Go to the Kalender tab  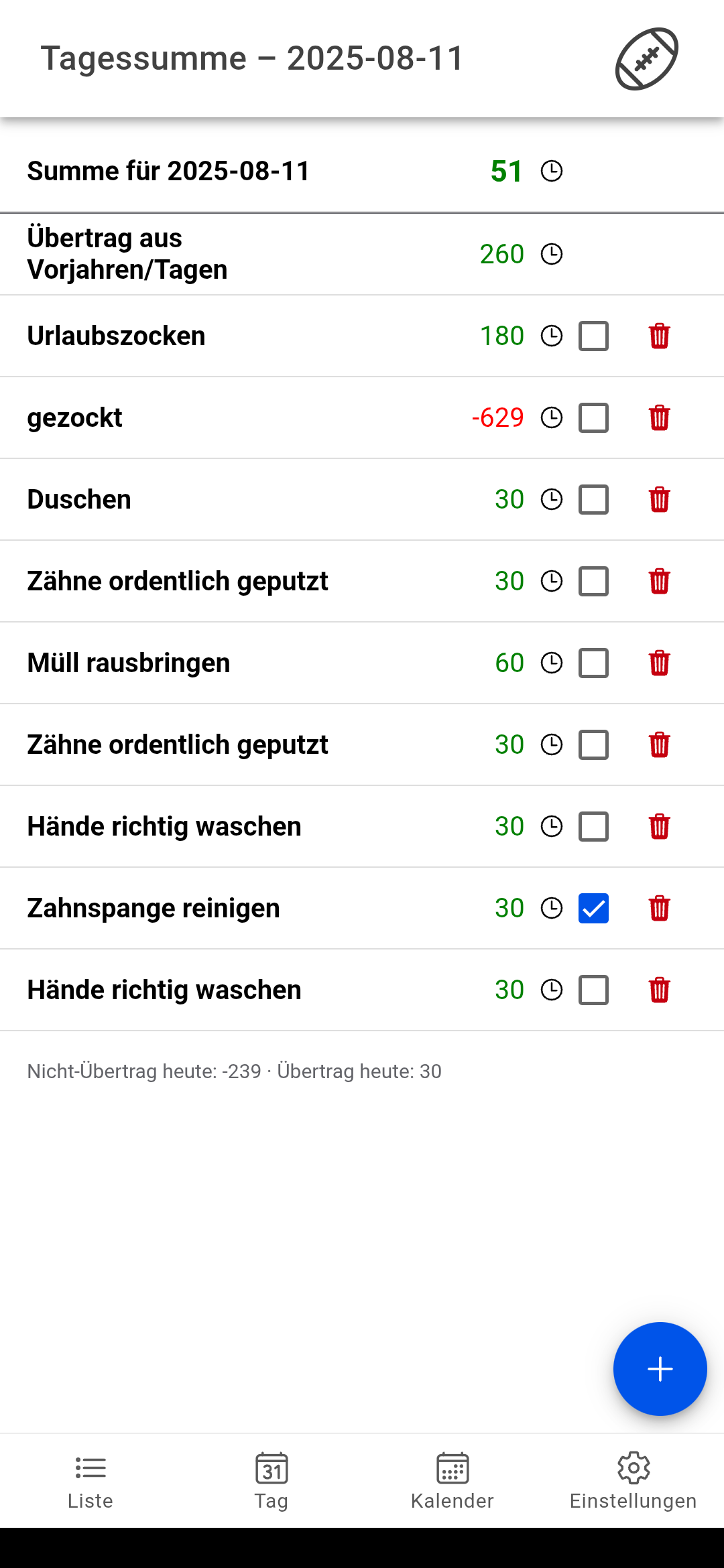point(452,1481)
